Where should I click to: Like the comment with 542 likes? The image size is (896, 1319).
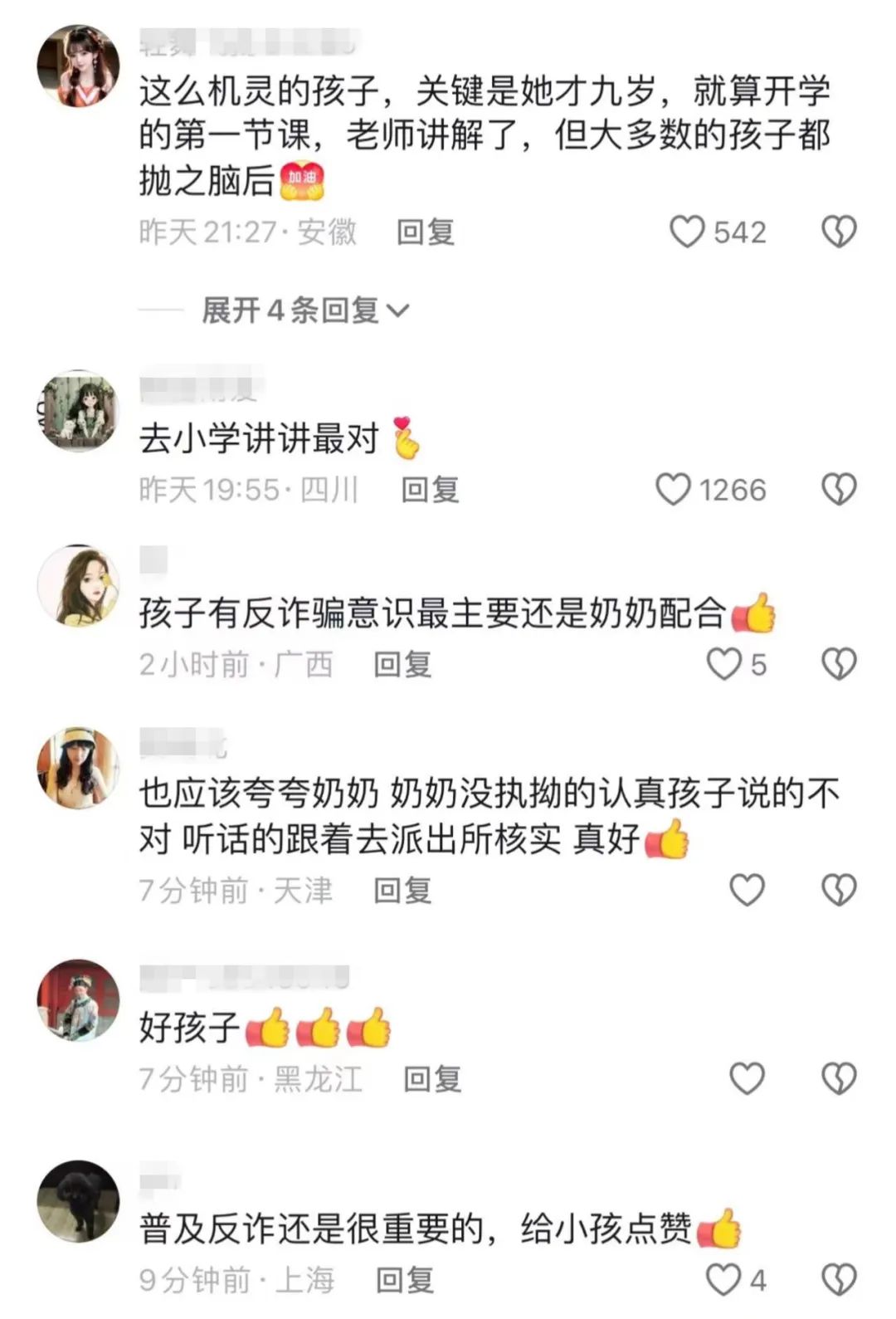[687, 232]
